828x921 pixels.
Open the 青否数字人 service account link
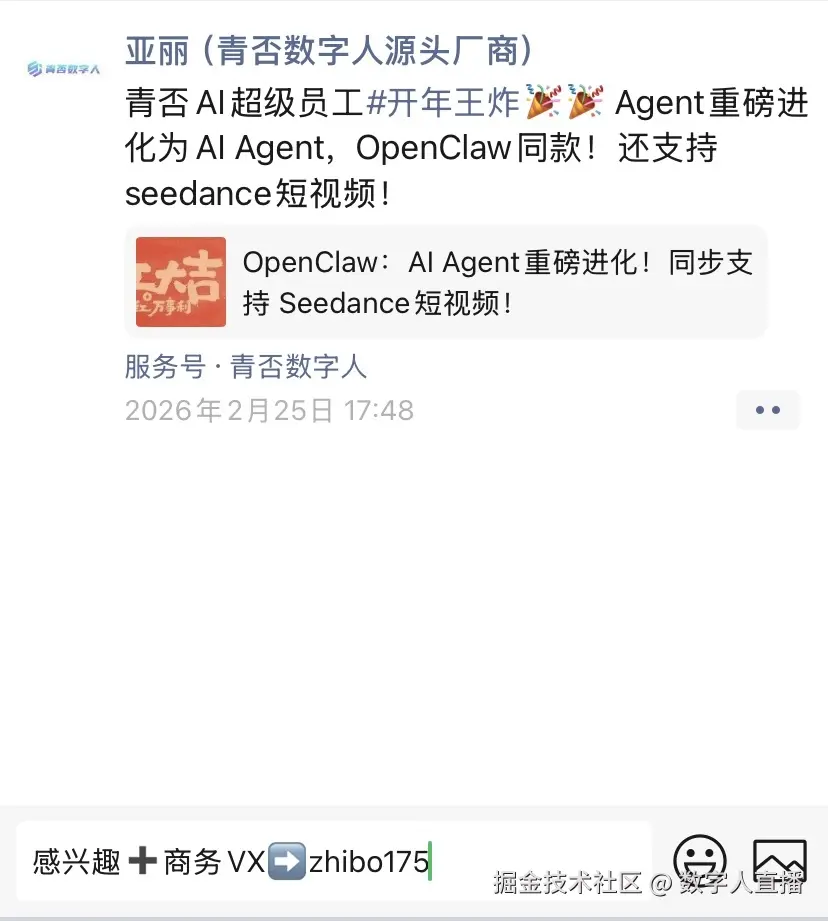point(298,367)
